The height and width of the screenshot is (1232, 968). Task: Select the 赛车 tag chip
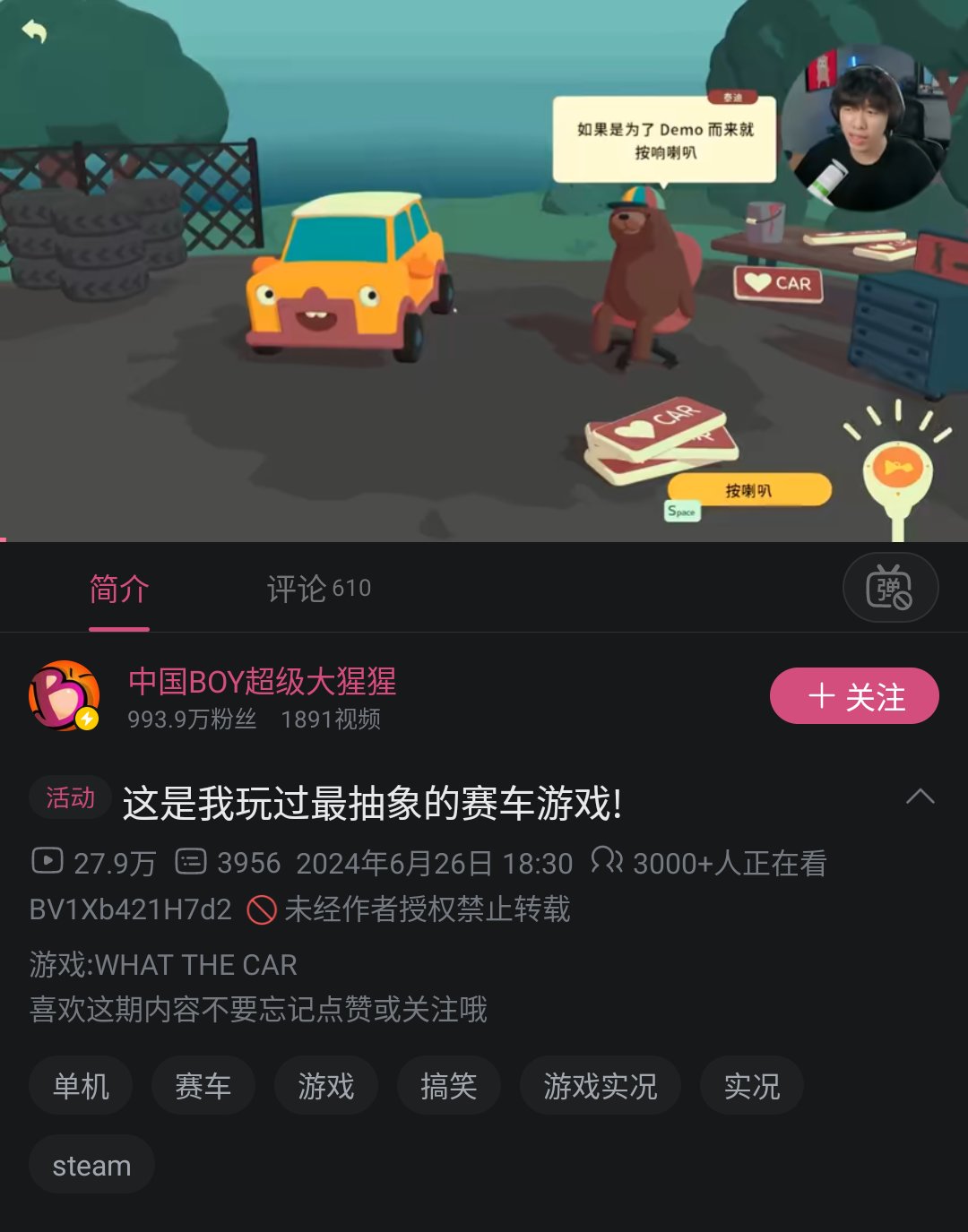pos(203,1086)
